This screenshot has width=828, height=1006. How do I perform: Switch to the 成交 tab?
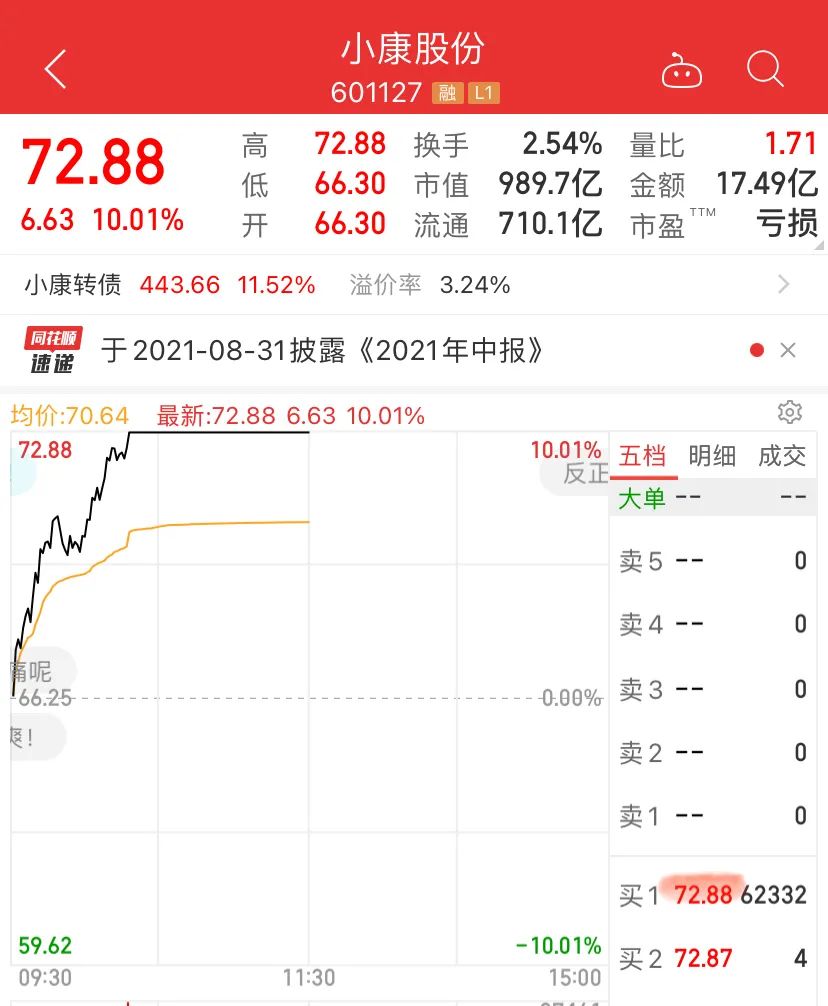click(782, 456)
